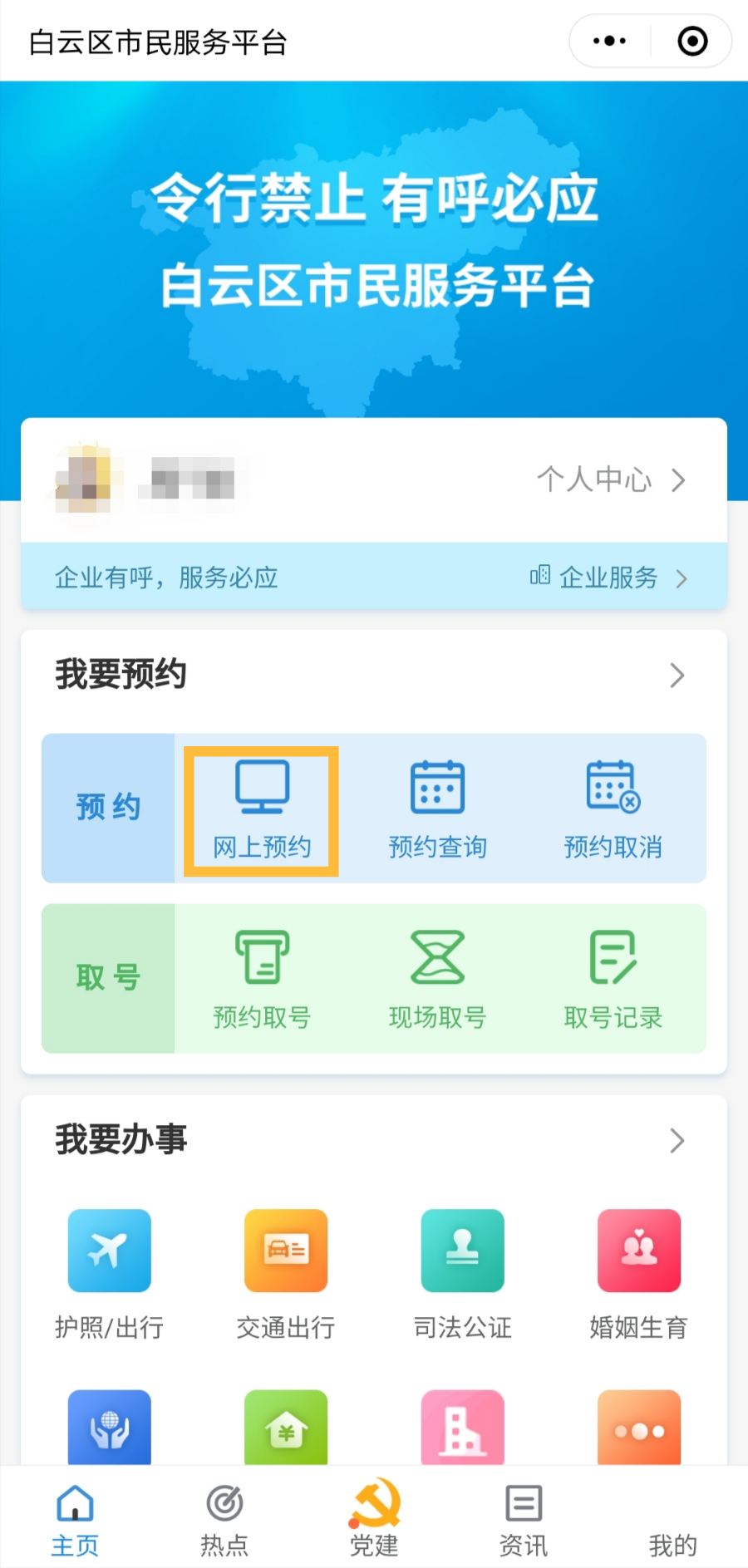Tap 预约取消 to cancel appointment
The width and height of the screenshot is (748, 1568).
pyautogui.click(x=613, y=810)
